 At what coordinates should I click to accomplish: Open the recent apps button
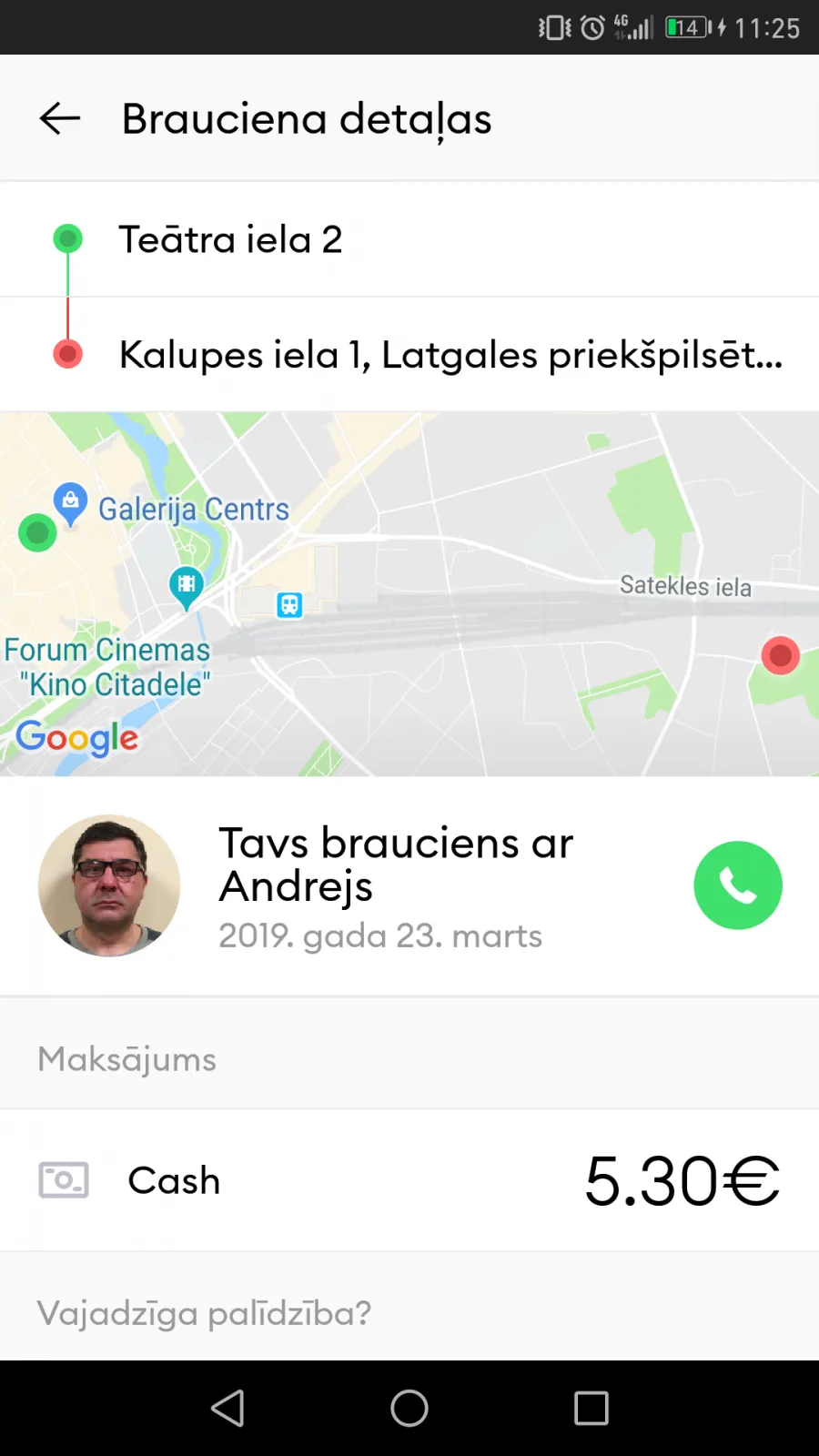[591, 1409]
